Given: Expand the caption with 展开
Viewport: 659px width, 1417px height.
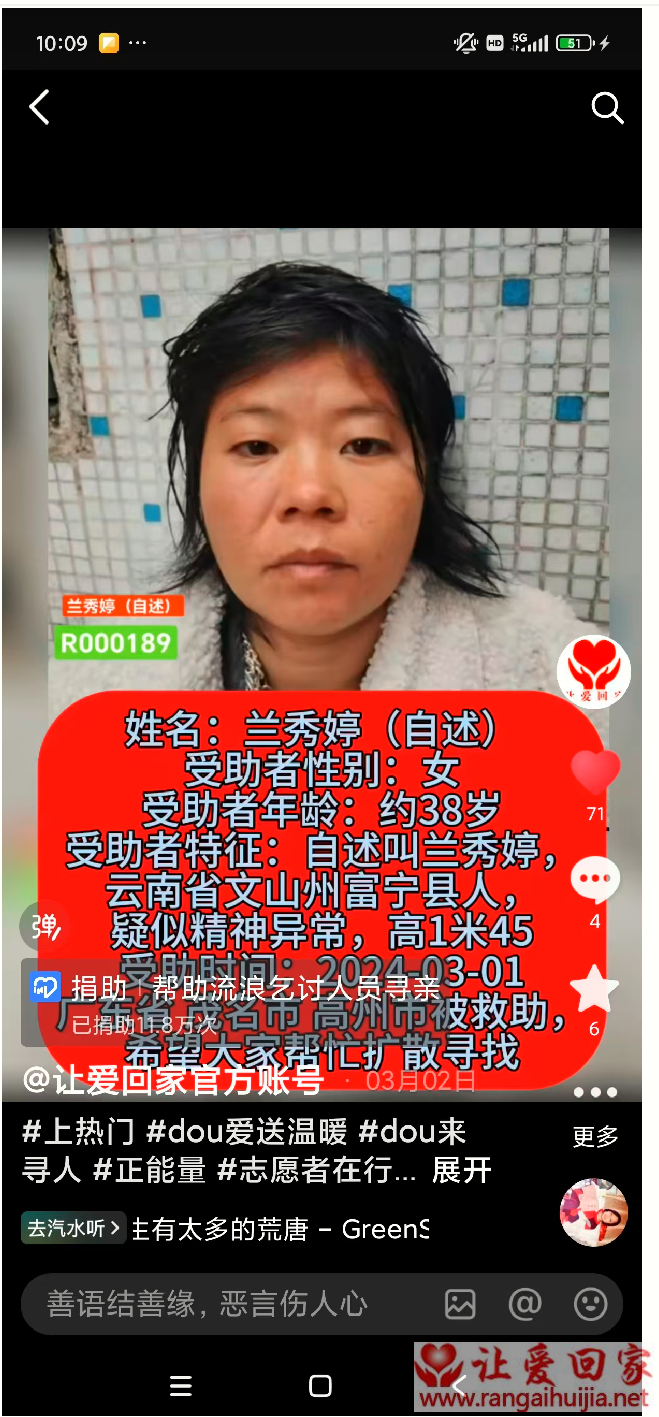Looking at the screenshot, I should (x=461, y=1171).
